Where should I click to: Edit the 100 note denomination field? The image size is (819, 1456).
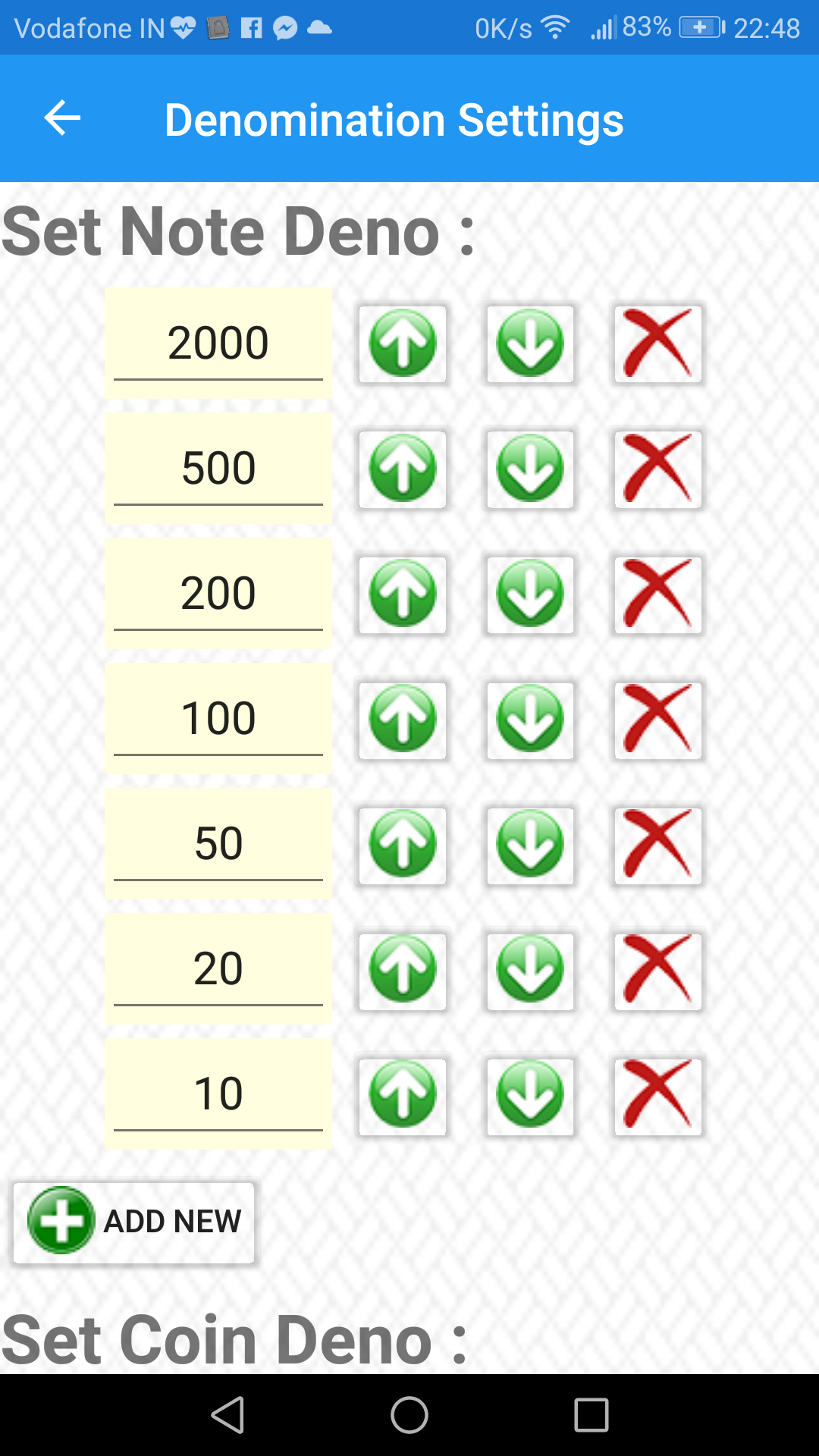click(218, 718)
